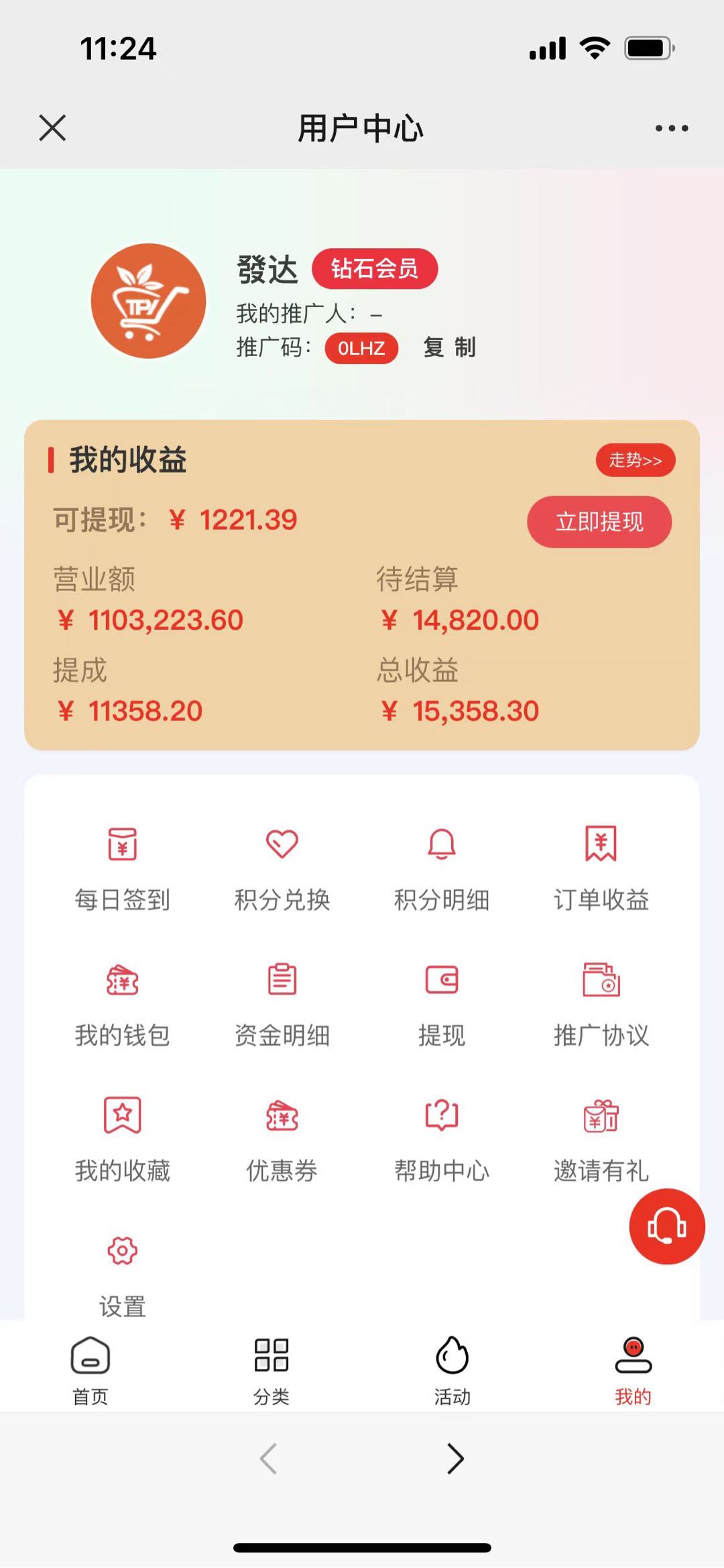Open the floating customer service headset button
724x1568 pixels.
click(x=666, y=1226)
